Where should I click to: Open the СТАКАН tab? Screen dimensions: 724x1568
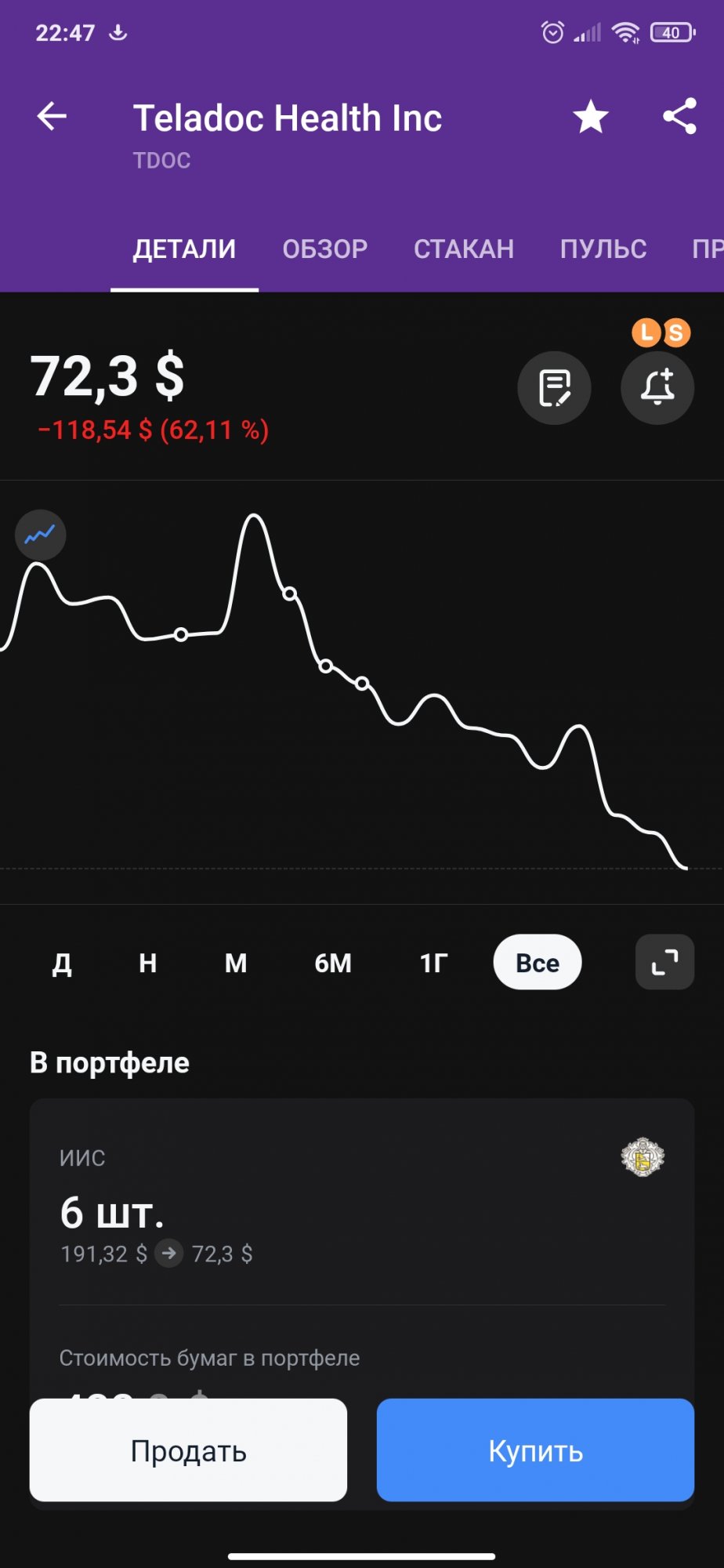463,249
